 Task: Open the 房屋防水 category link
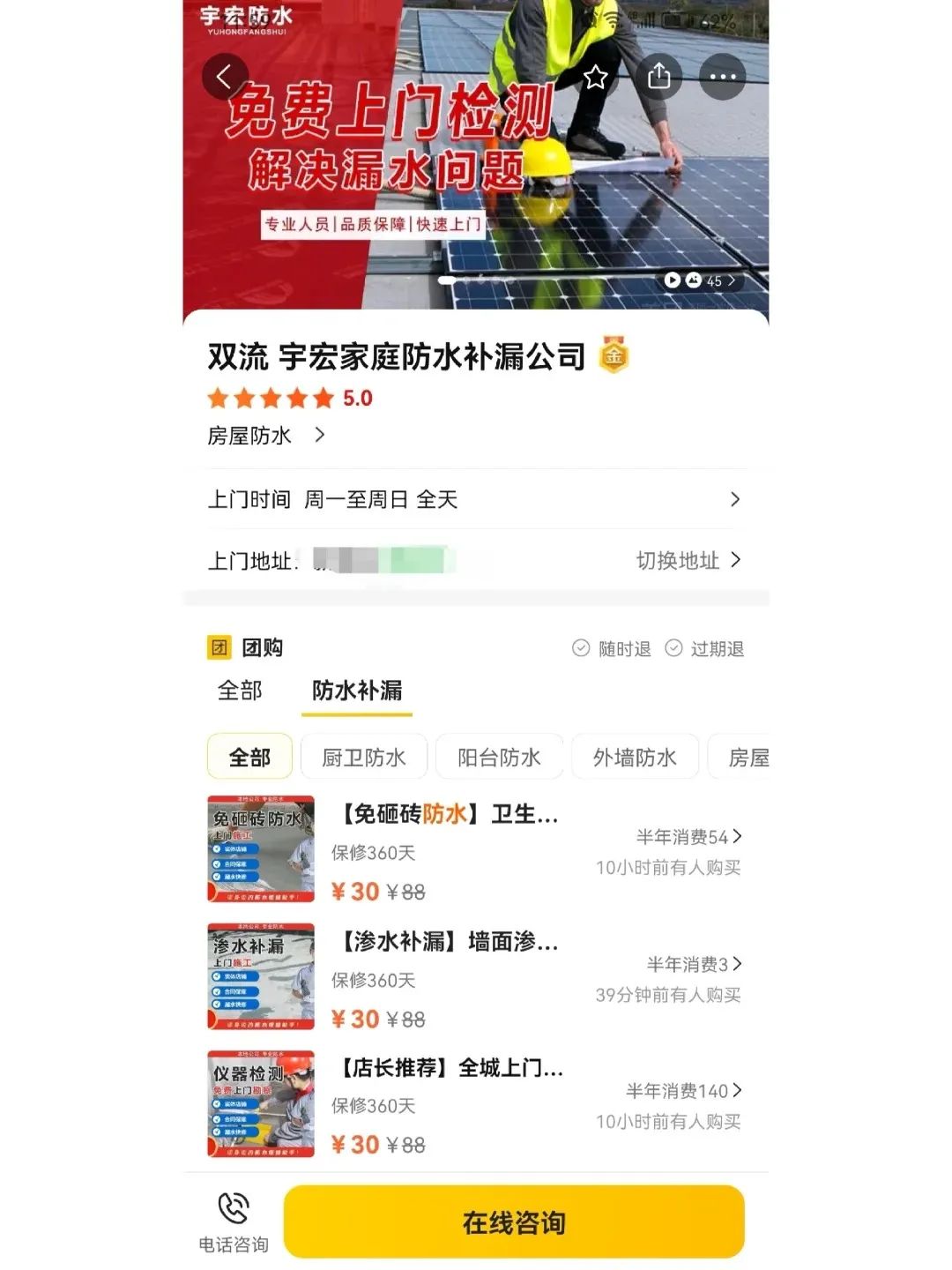point(265,436)
